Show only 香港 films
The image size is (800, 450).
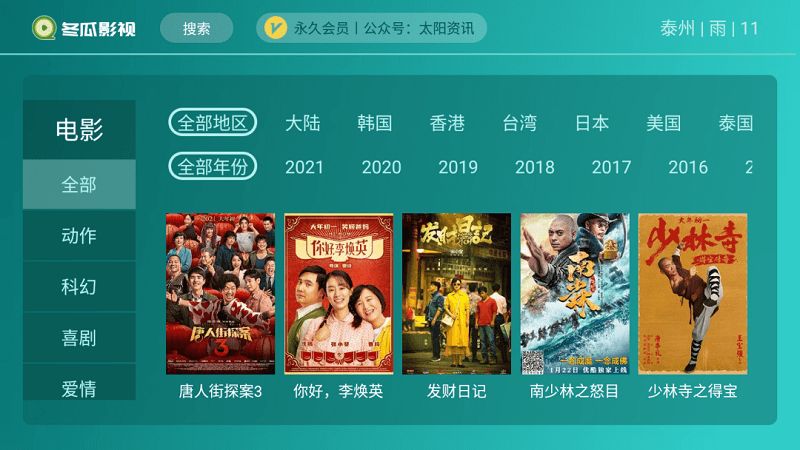coord(447,123)
